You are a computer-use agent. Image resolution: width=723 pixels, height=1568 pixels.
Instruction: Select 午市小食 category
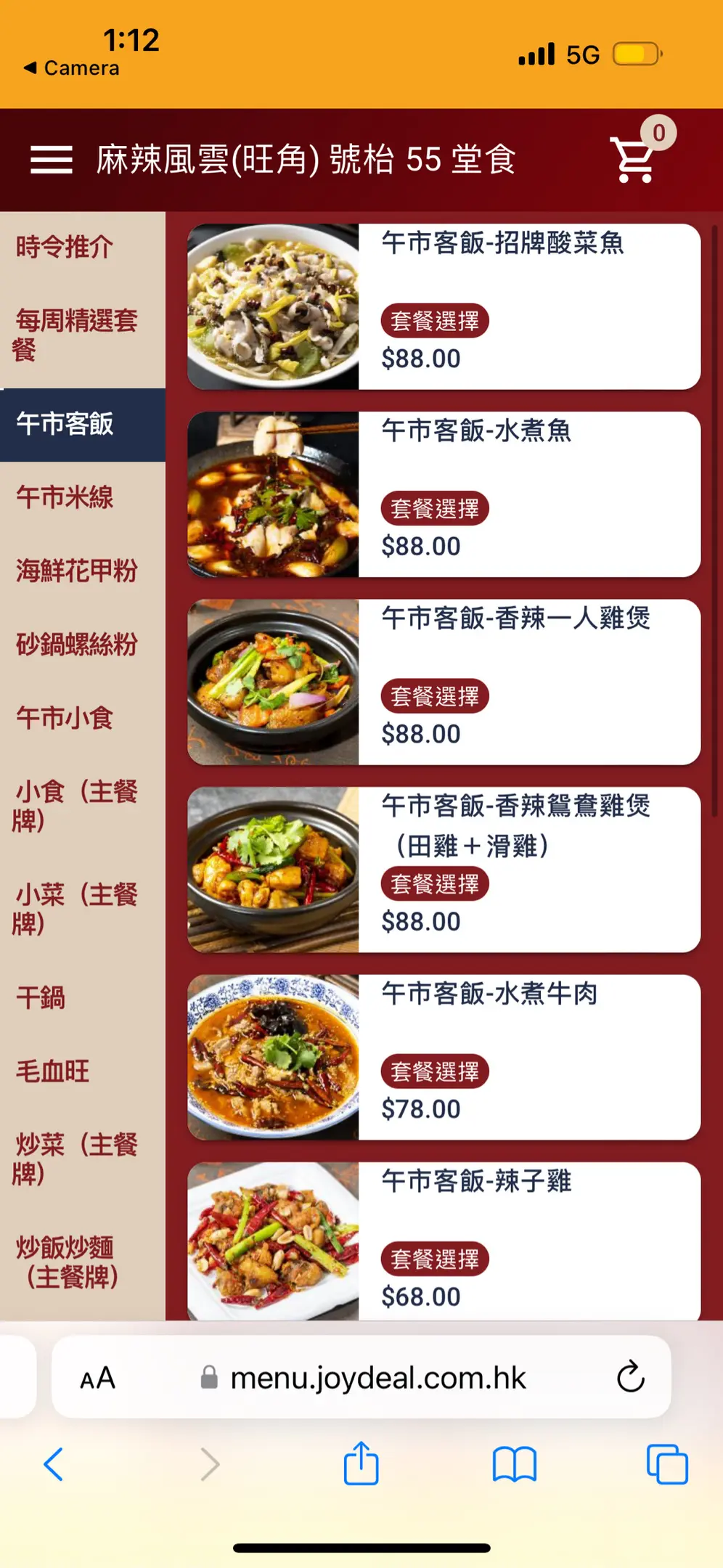coord(65,718)
